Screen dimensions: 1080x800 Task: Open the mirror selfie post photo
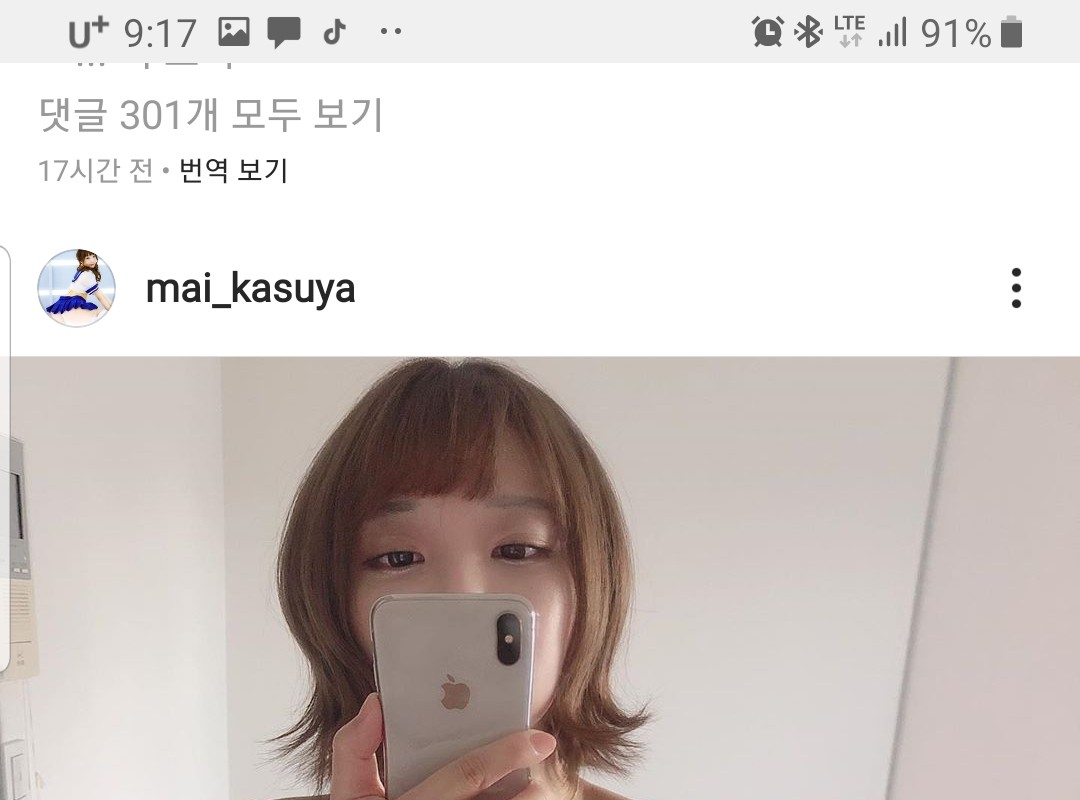tap(540, 580)
